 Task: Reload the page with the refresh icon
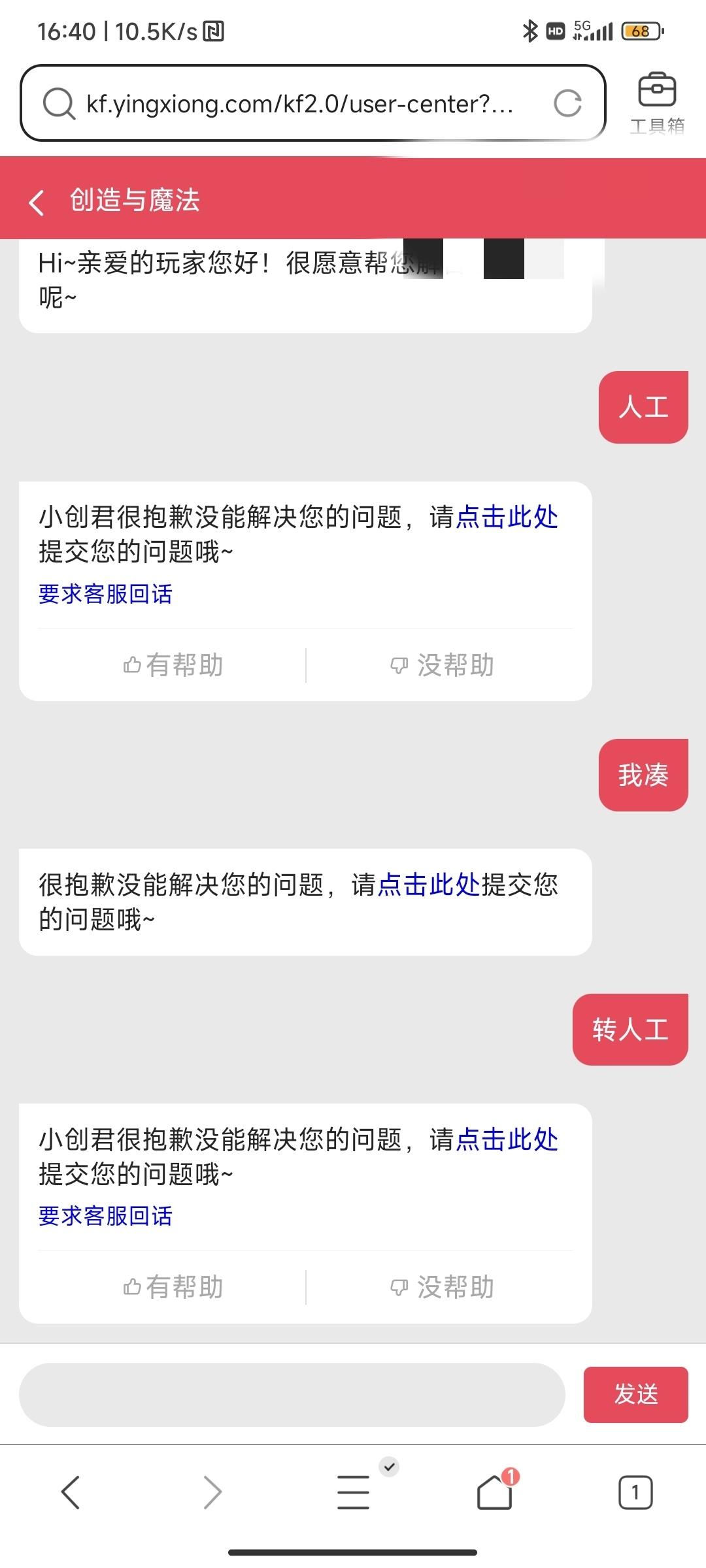coord(567,103)
